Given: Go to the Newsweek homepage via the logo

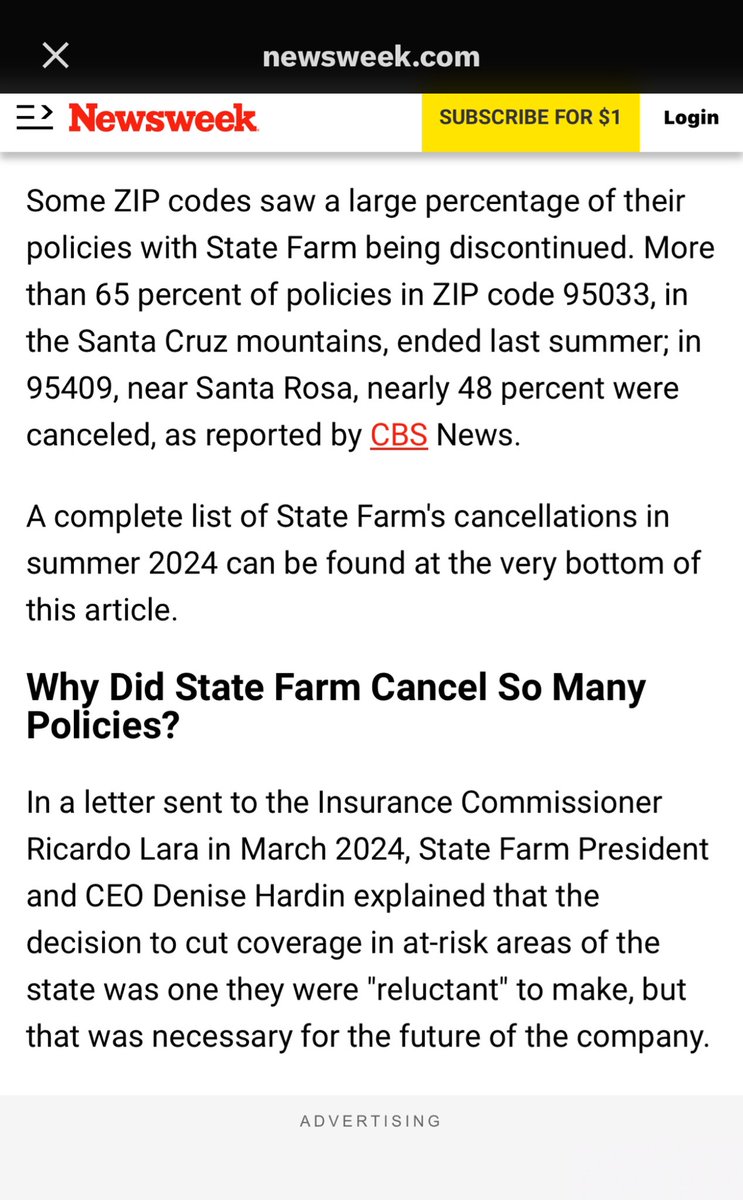Looking at the screenshot, I should click(x=163, y=118).
